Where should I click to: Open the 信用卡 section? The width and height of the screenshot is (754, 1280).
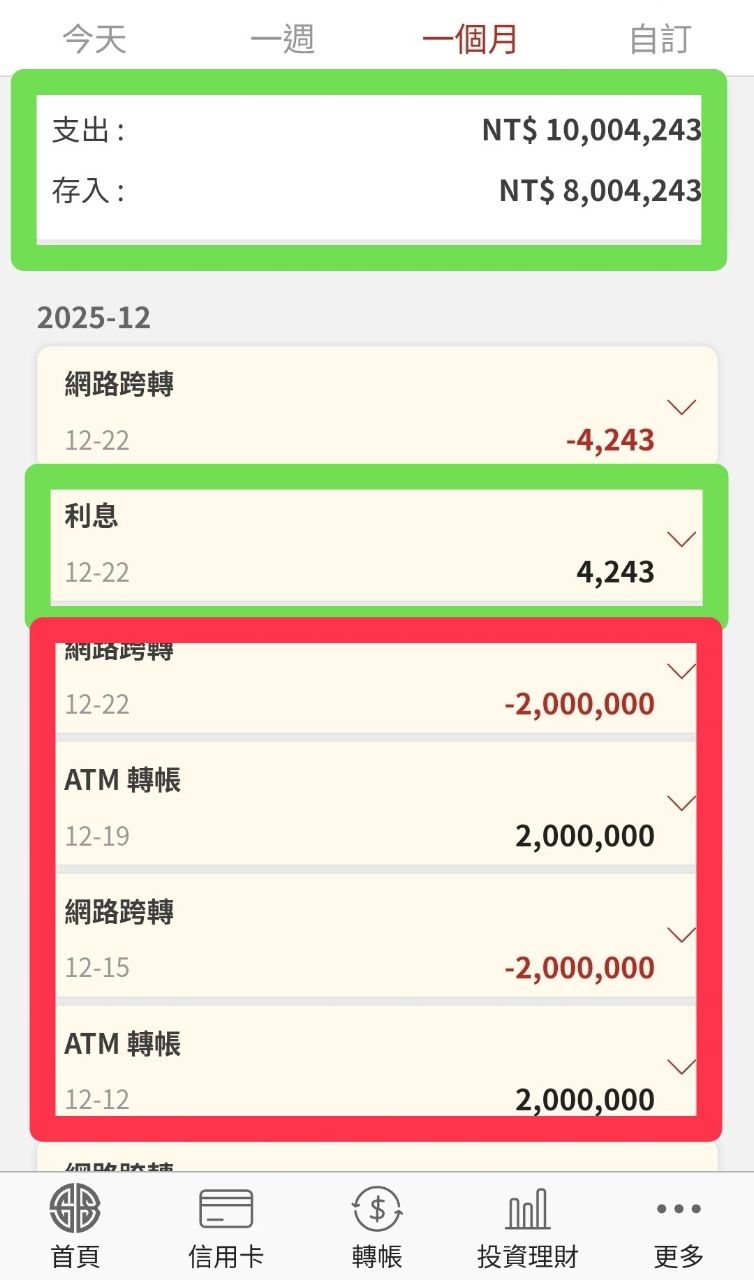pos(226,1226)
